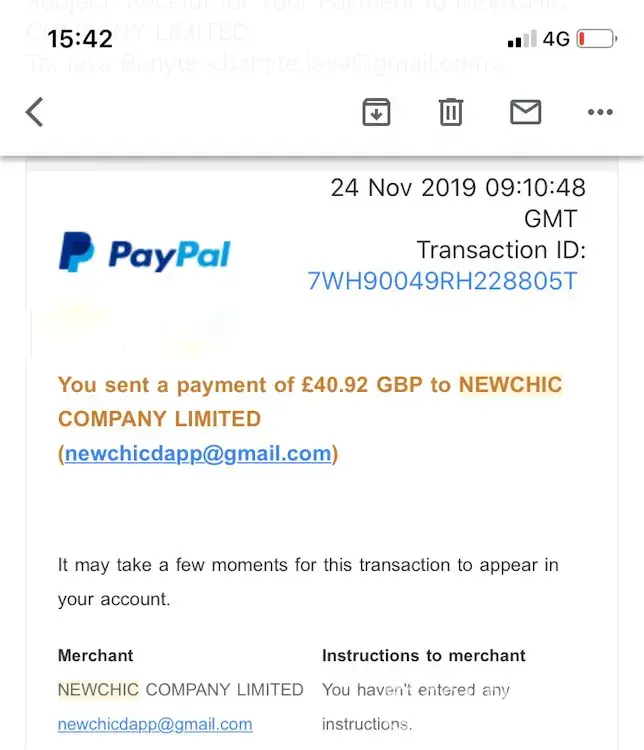The height and width of the screenshot is (750, 644).
Task: Tap newchicdapp@gmail.com link under Merchant
Action: [x=155, y=723]
